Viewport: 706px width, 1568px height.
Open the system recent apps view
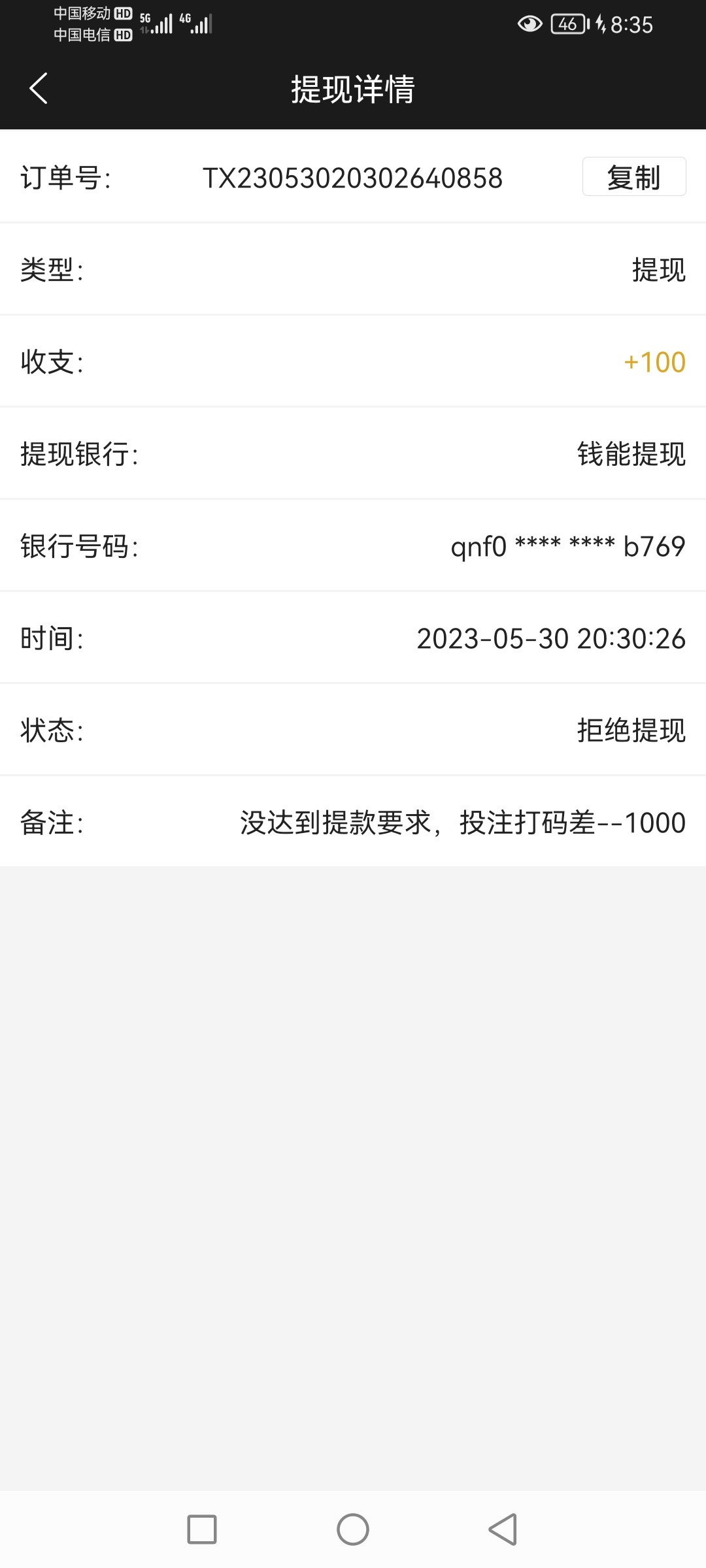202,1529
